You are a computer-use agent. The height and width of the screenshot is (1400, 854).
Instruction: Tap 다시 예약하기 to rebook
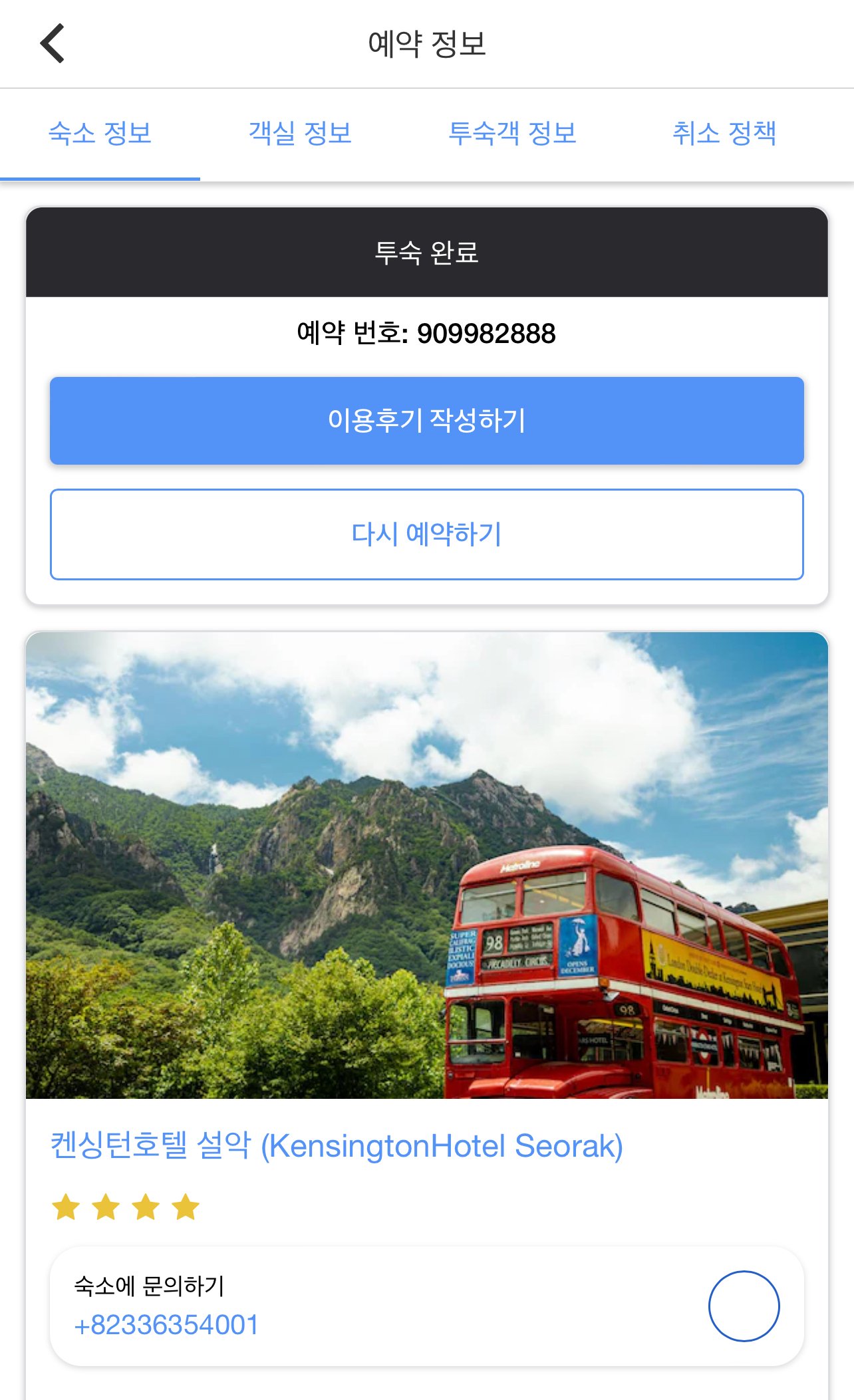[426, 534]
